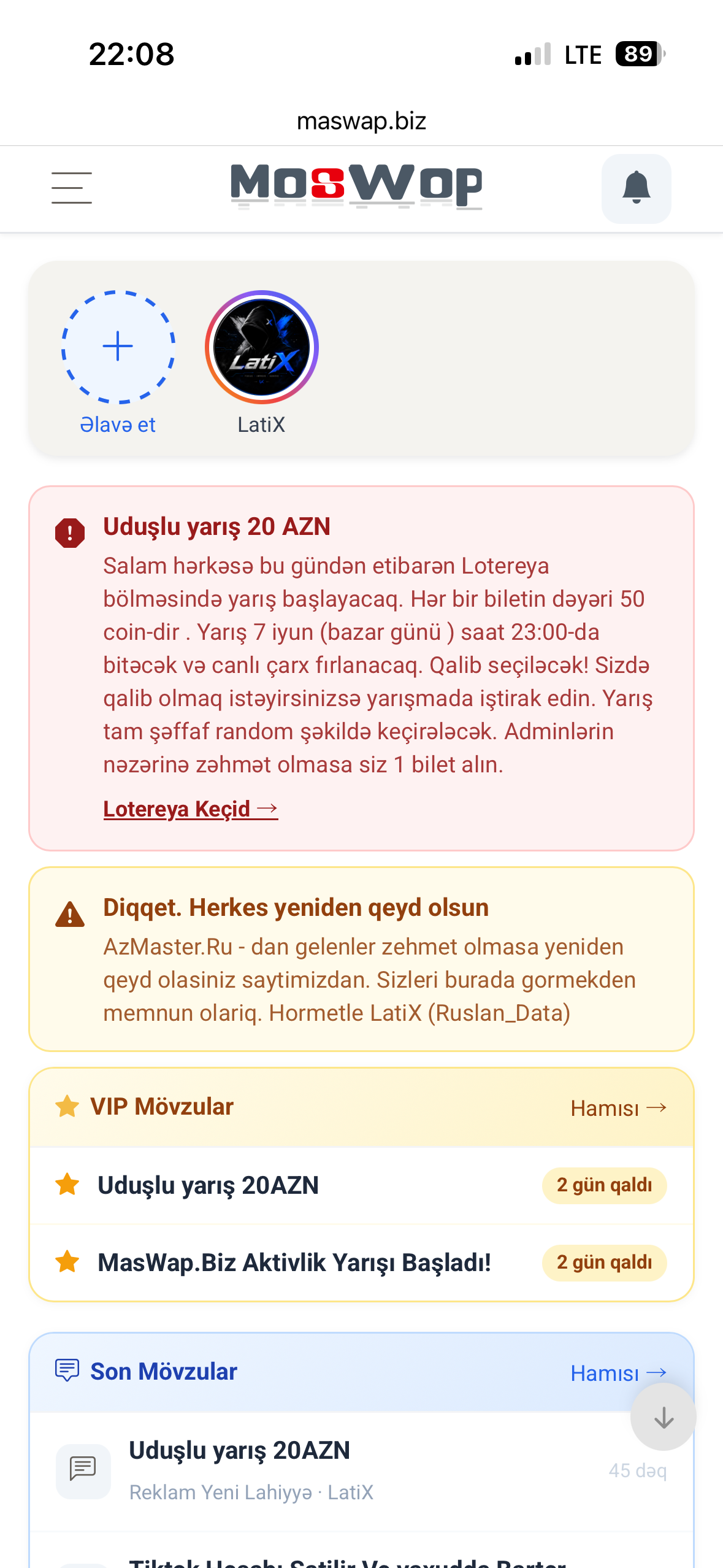Open MasWap.Biz Aktivlik Yarışı Başladı! topic

[361, 1262]
